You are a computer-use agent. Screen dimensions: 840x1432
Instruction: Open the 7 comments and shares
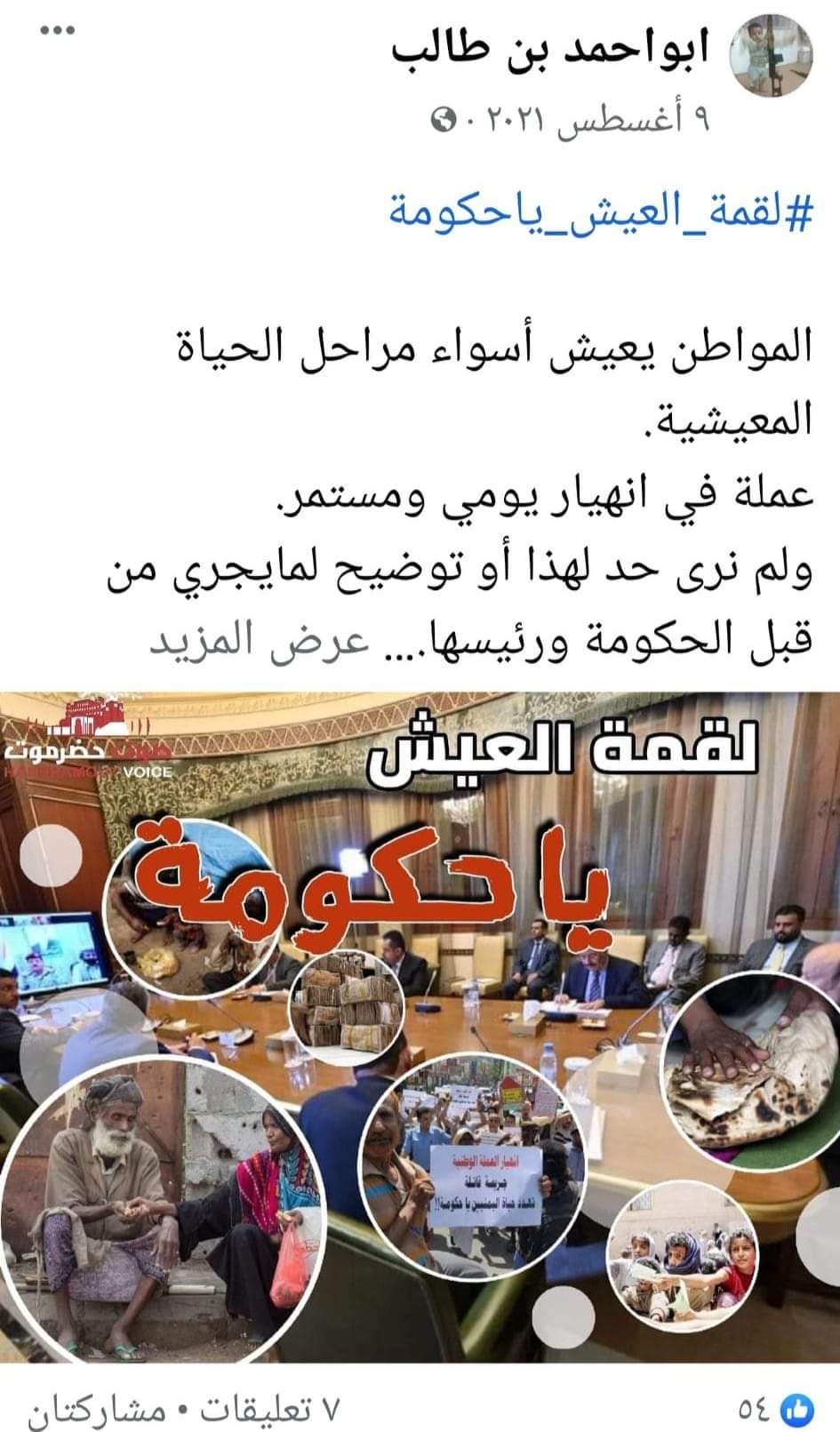tap(184, 1408)
